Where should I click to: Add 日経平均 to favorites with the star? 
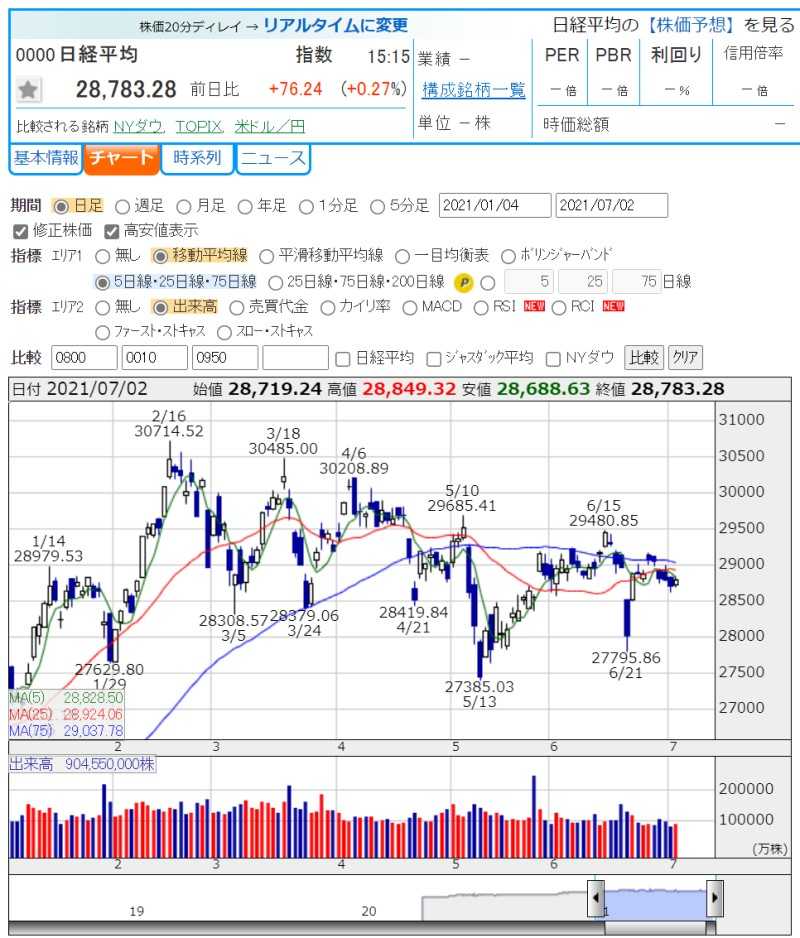(x=28, y=90)
